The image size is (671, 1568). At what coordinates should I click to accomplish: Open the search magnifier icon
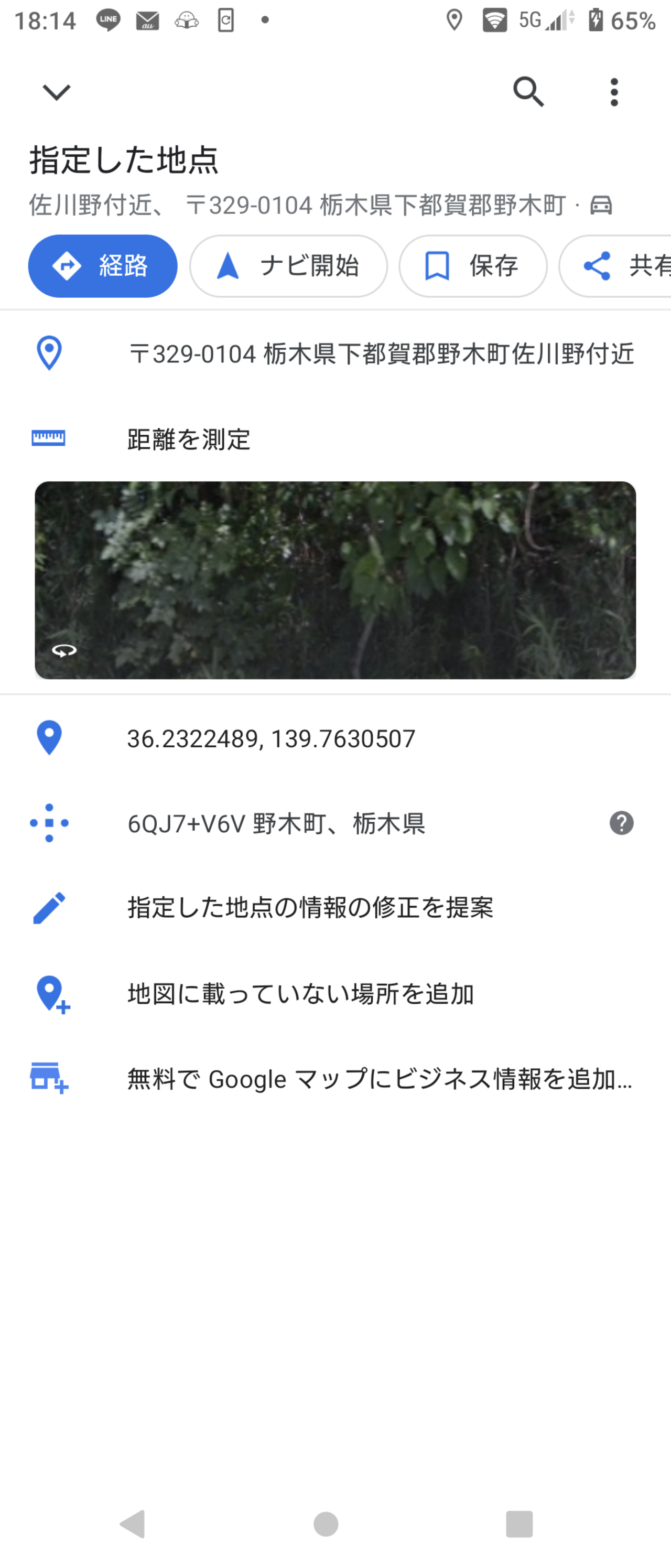tap(528, 92)
